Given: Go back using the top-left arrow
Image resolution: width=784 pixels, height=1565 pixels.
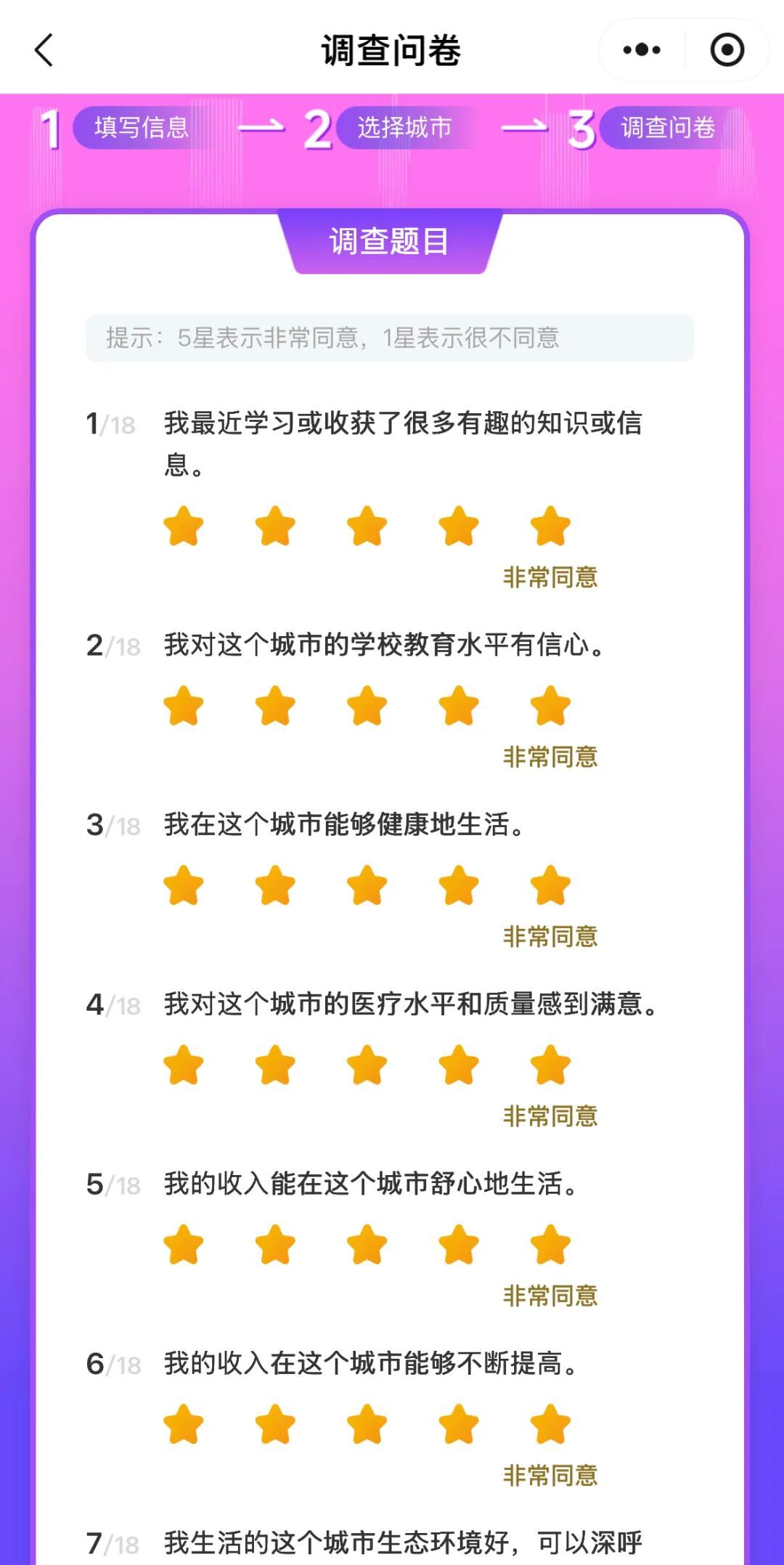Looking at the screenshot, I should (44, 50).
